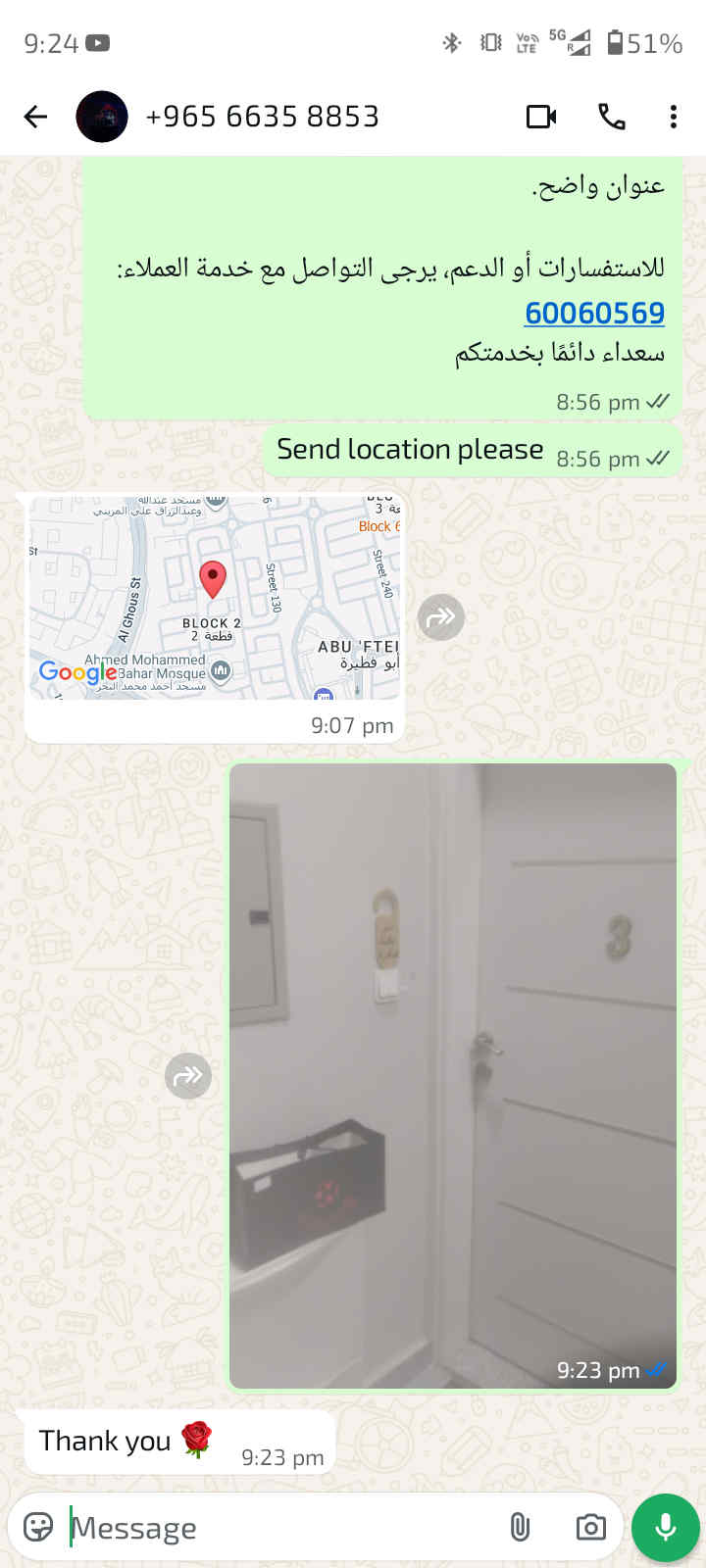706x1568 pixels.
Task: Start a voice call
Action: click(x=612, y=117)
